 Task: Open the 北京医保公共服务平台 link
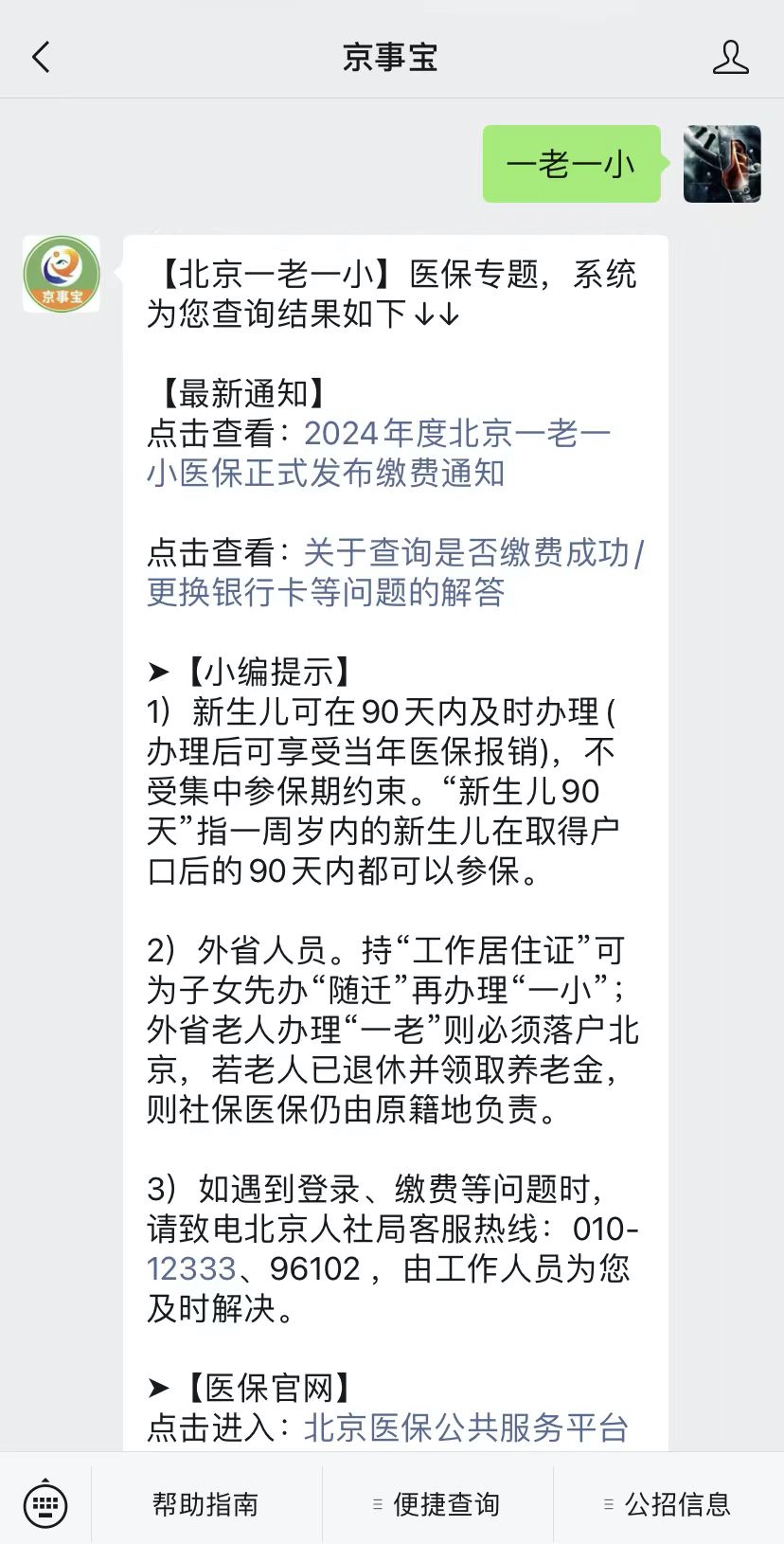pyautogui.click(x=466, y=1427)
